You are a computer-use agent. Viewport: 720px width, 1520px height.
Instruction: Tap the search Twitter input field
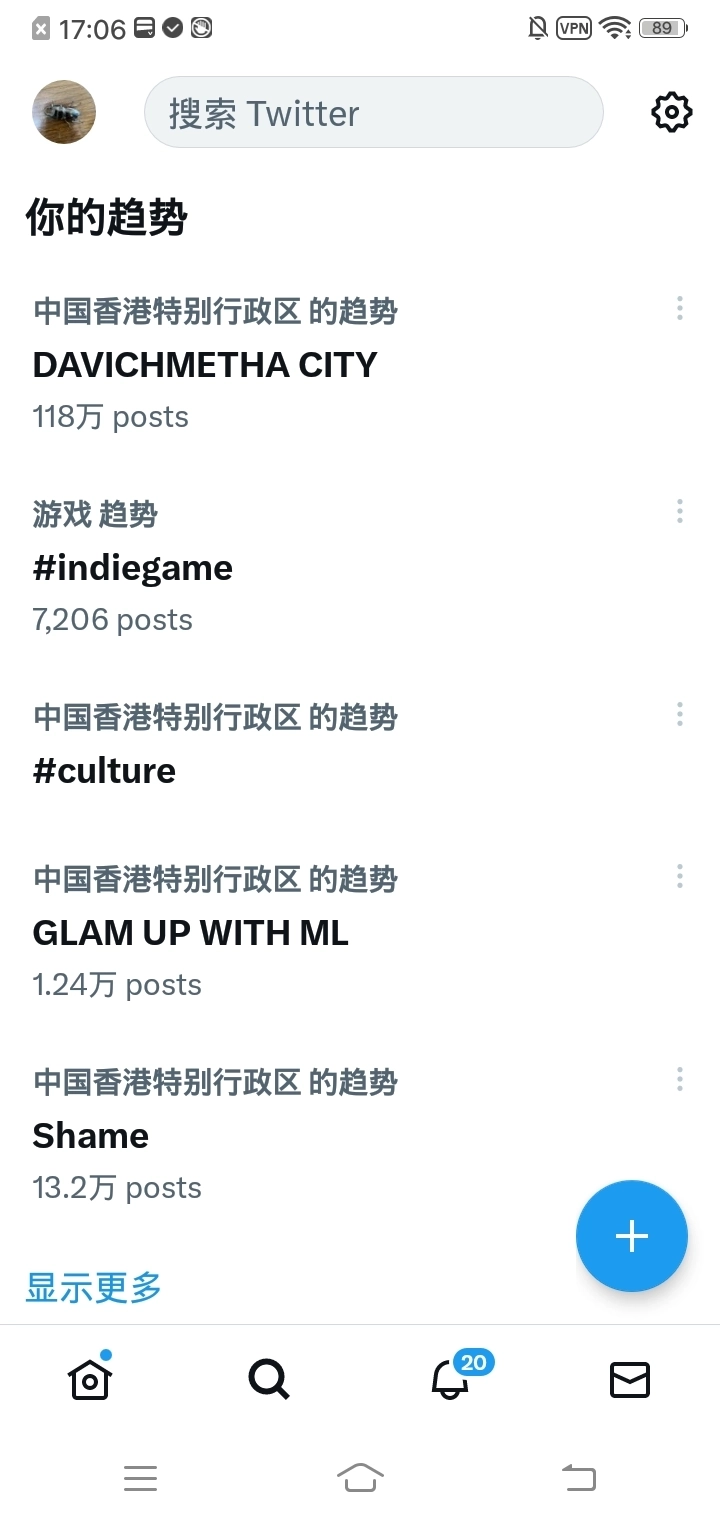[374, 112]
